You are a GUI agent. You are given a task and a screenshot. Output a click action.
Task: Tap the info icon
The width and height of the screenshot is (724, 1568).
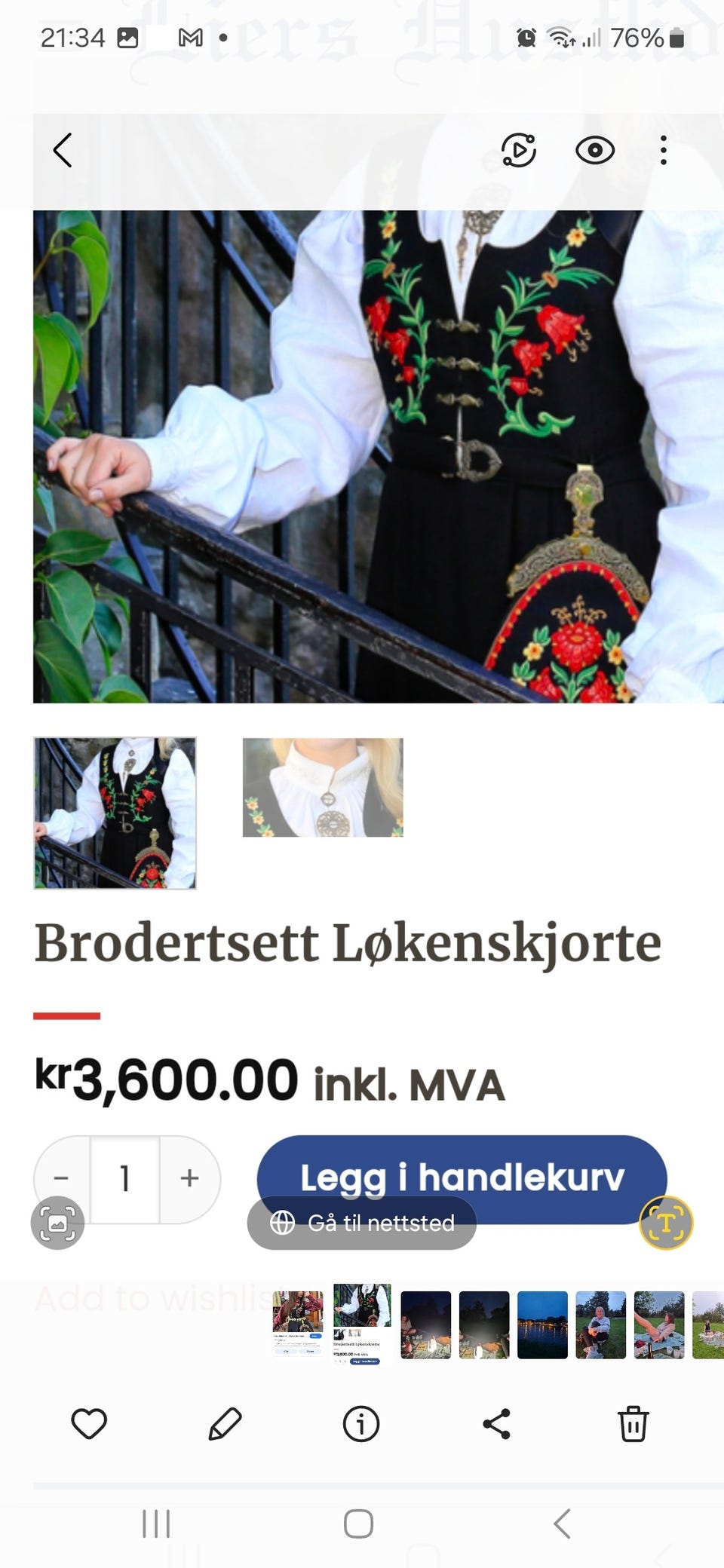[361, 1423]
